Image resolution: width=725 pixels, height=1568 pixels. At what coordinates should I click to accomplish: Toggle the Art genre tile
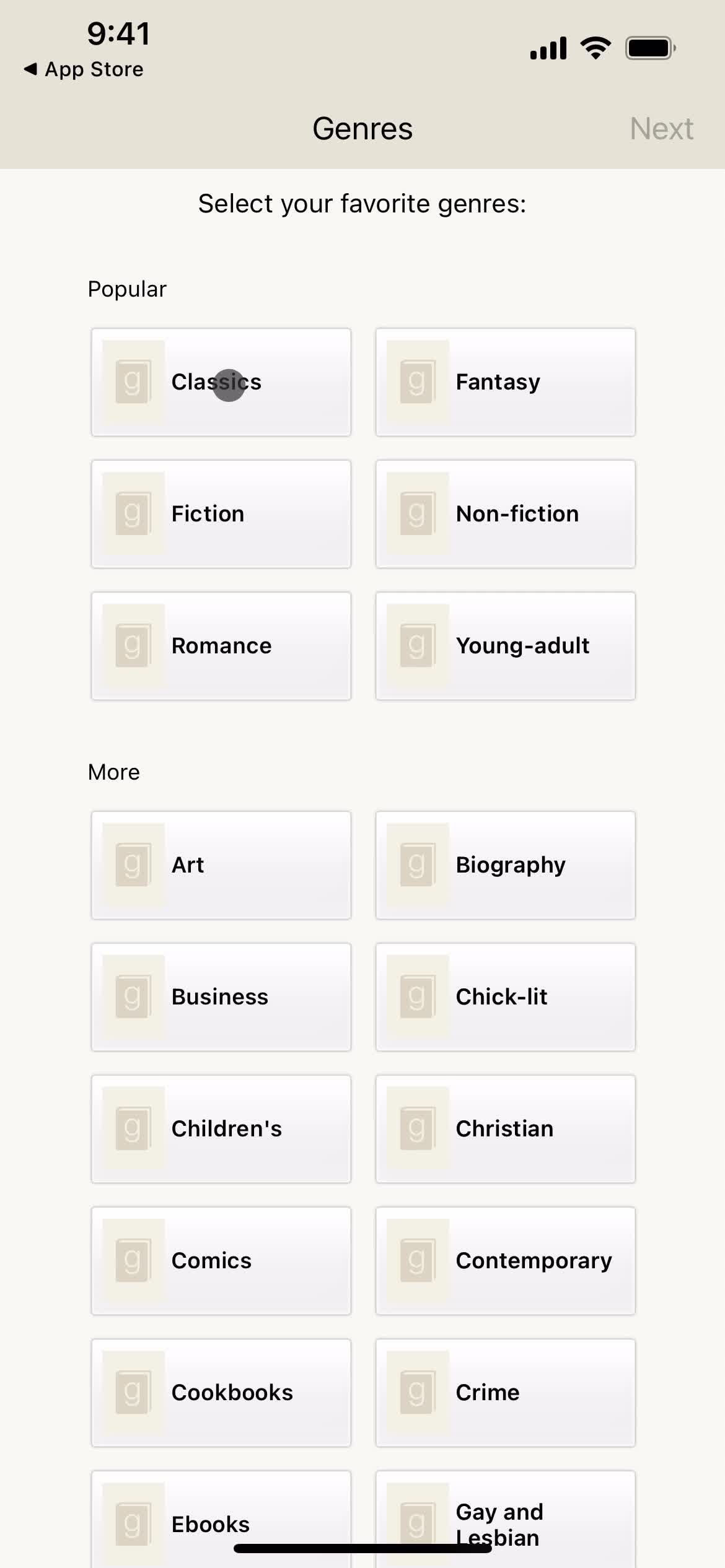[221, 865]
